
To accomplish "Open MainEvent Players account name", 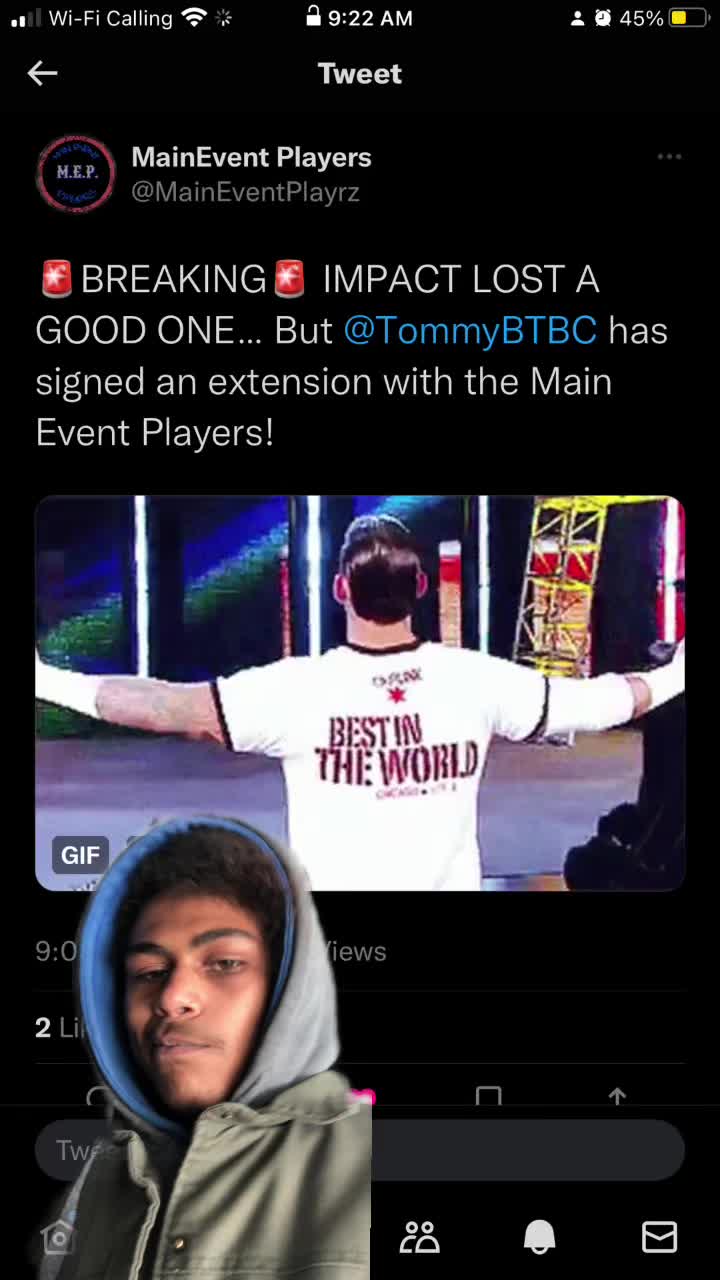I will pos(251,157).
